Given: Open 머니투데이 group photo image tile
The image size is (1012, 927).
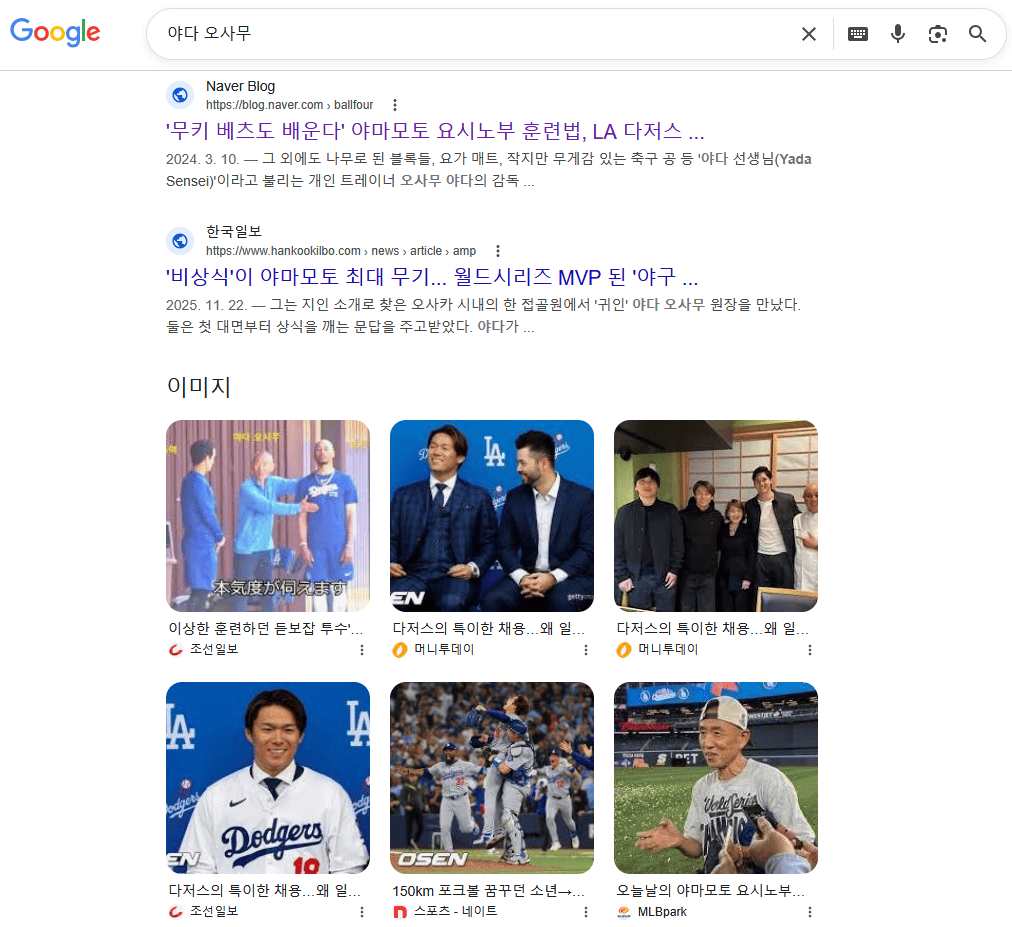Looking at the screenshot, I should pyautogui.click(x=715, y=515).
